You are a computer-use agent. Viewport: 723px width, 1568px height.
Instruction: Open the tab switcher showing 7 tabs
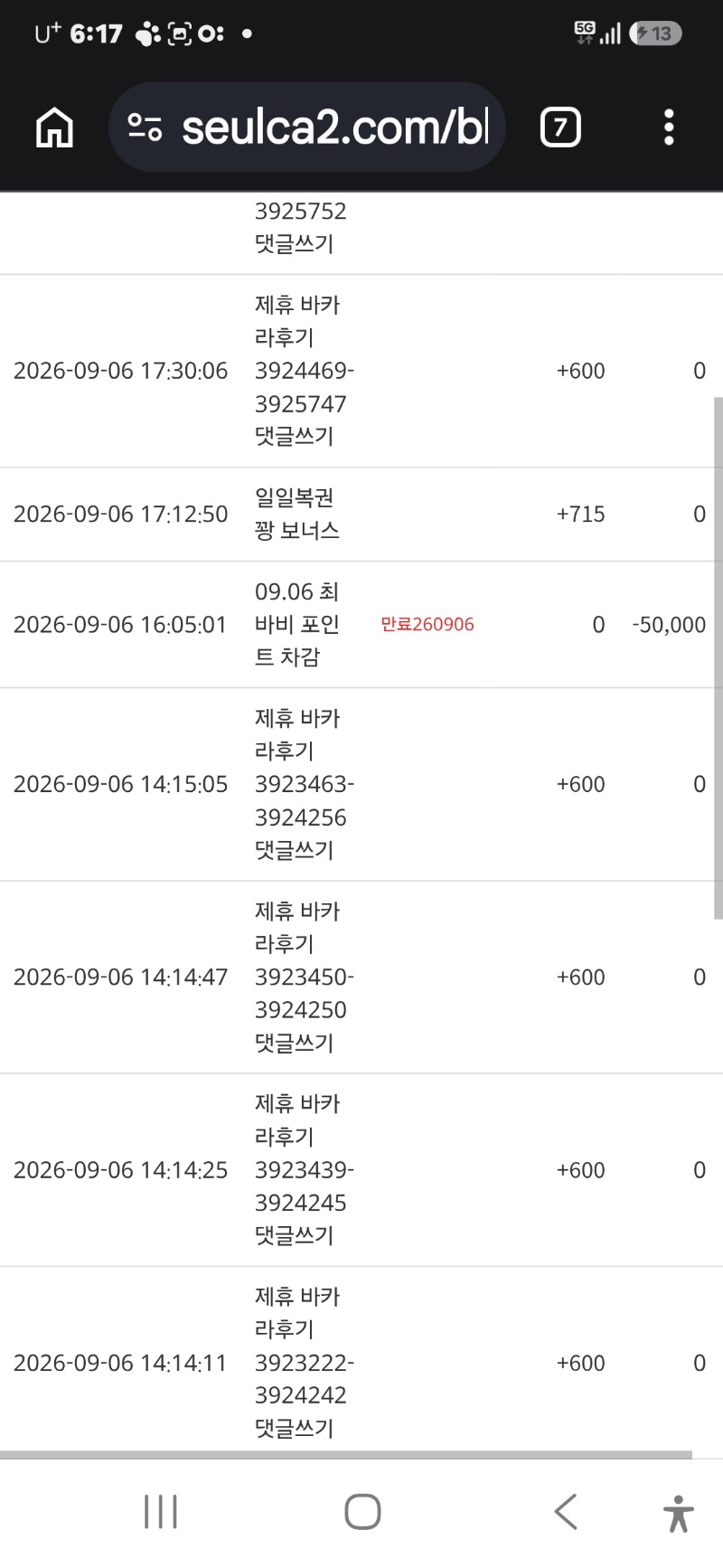[560, 128]
